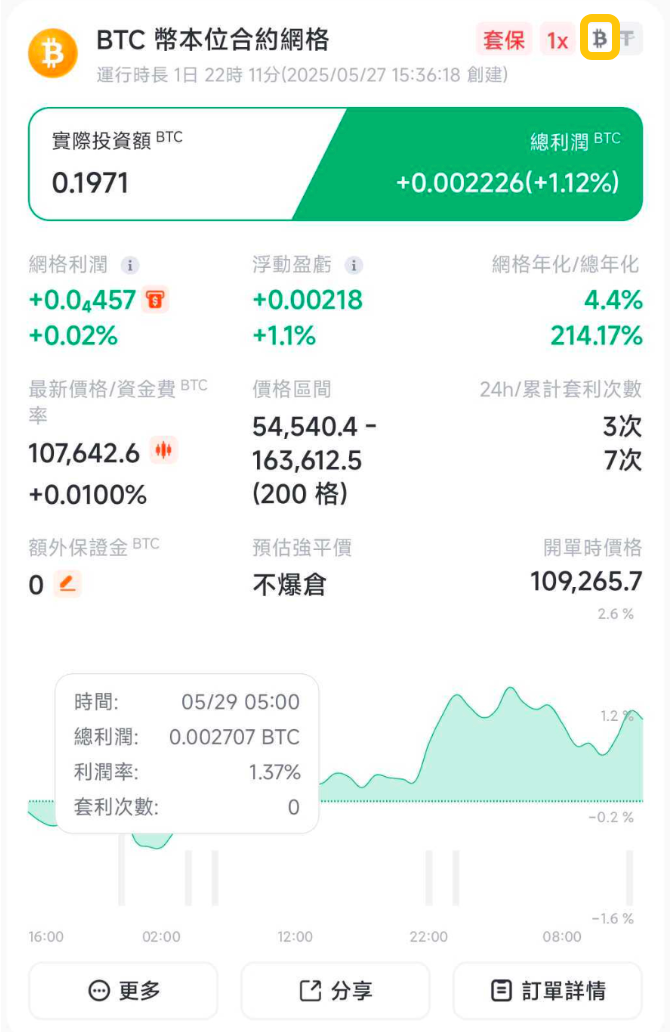Share this grid bot via 分享
The image size is (670, 1032).
pos(335,990)
